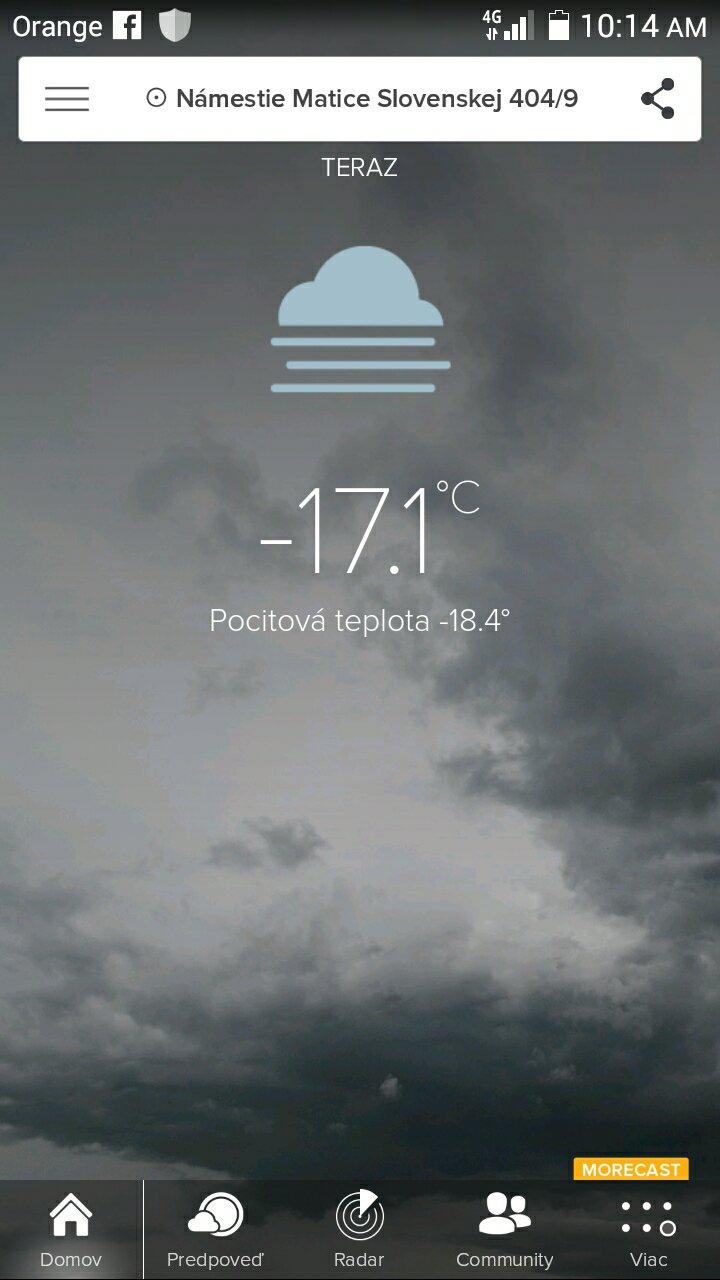Open the Community tab
This screenshot has width=720, height=1280.
click(504, 1230)
